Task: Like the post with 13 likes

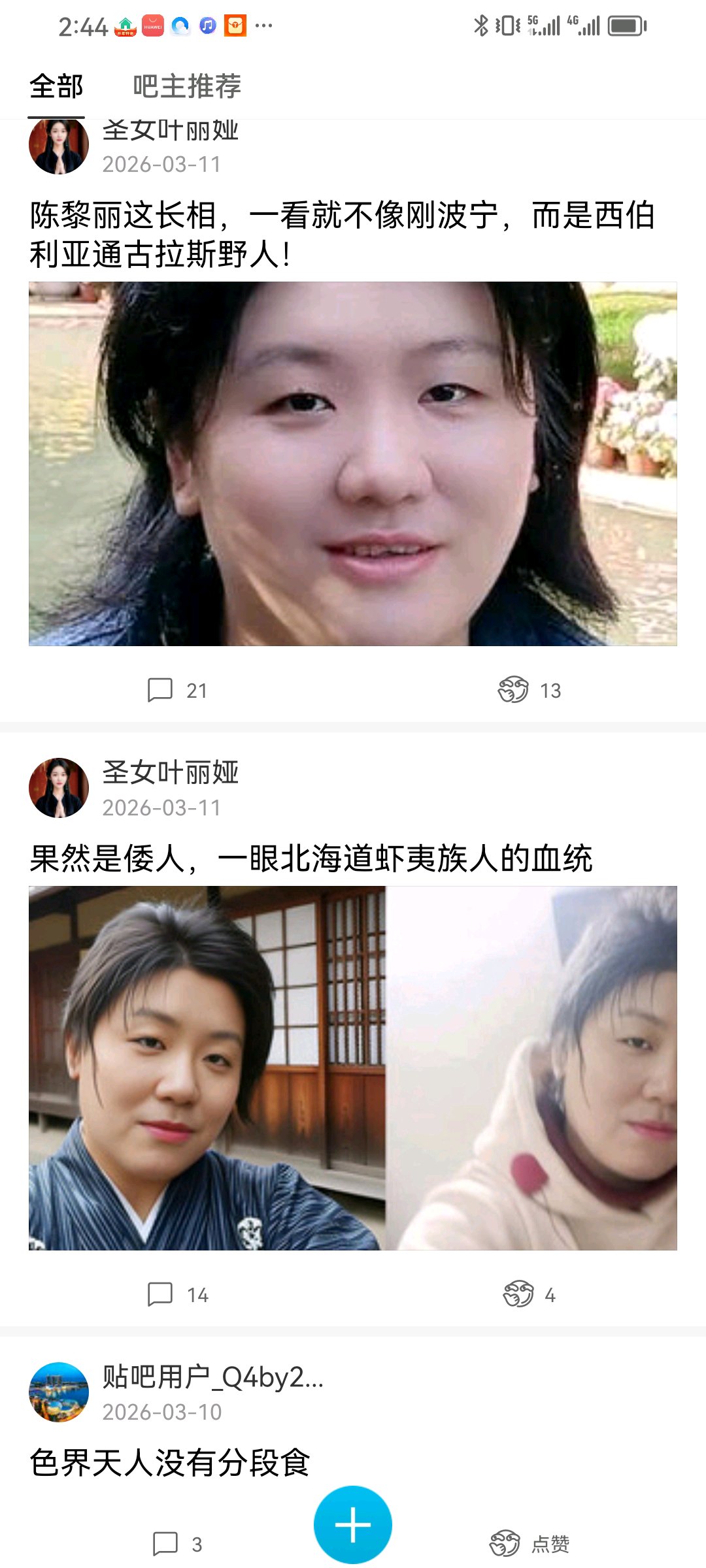Action: point(529,690)
